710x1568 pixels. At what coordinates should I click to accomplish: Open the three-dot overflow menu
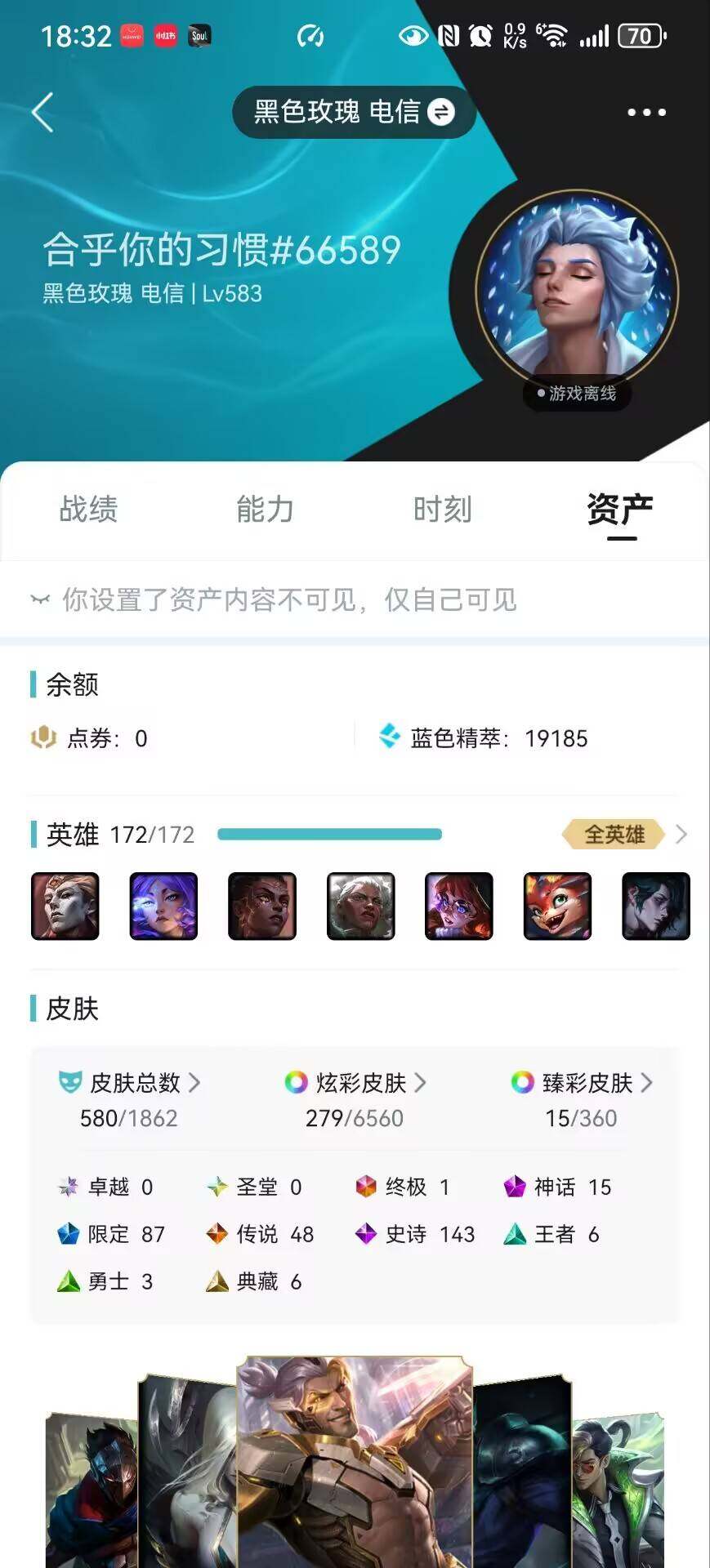tap(646, 112)
